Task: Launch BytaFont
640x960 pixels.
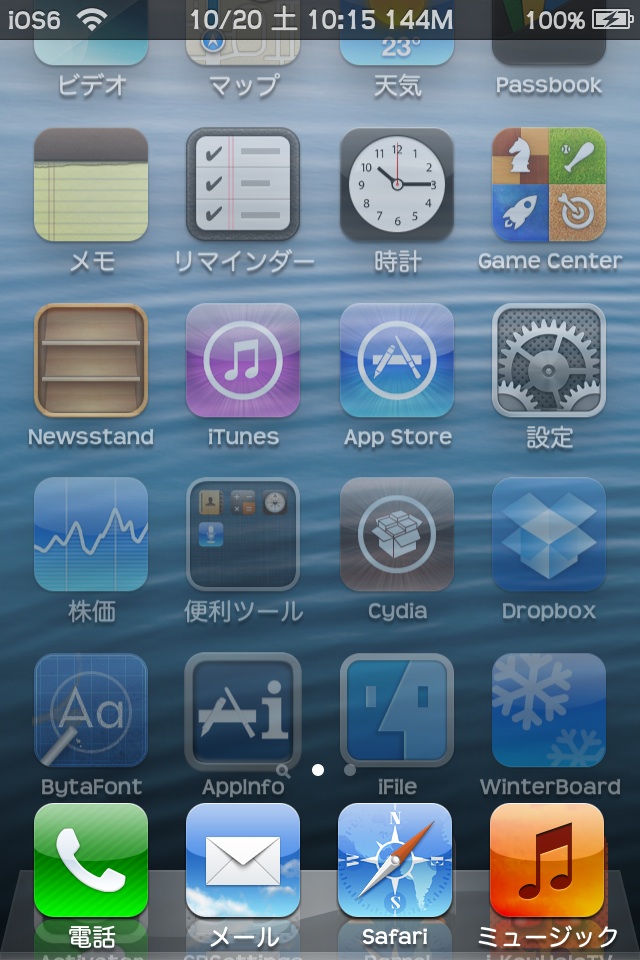Action: coord(91,710)
